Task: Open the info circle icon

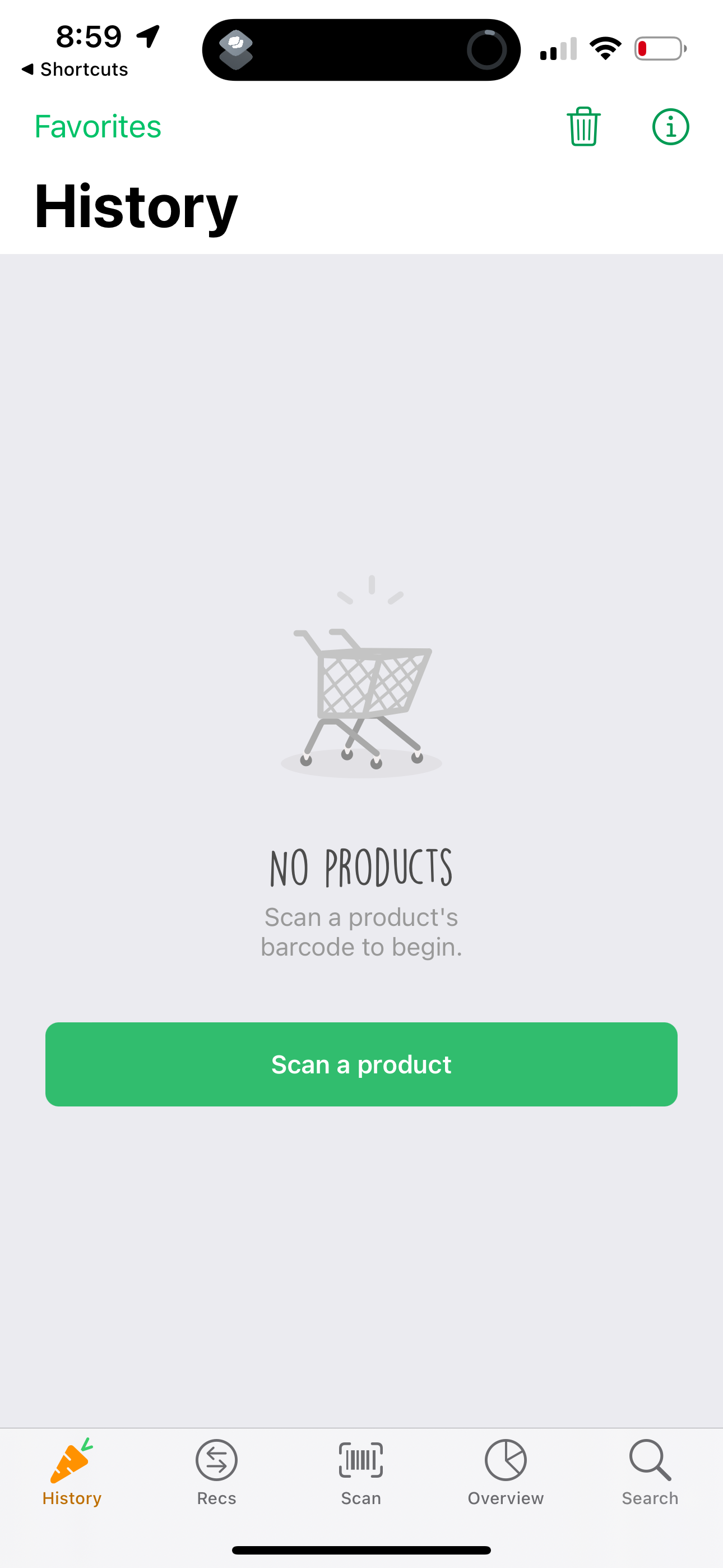Action: (x=670, y=126)
